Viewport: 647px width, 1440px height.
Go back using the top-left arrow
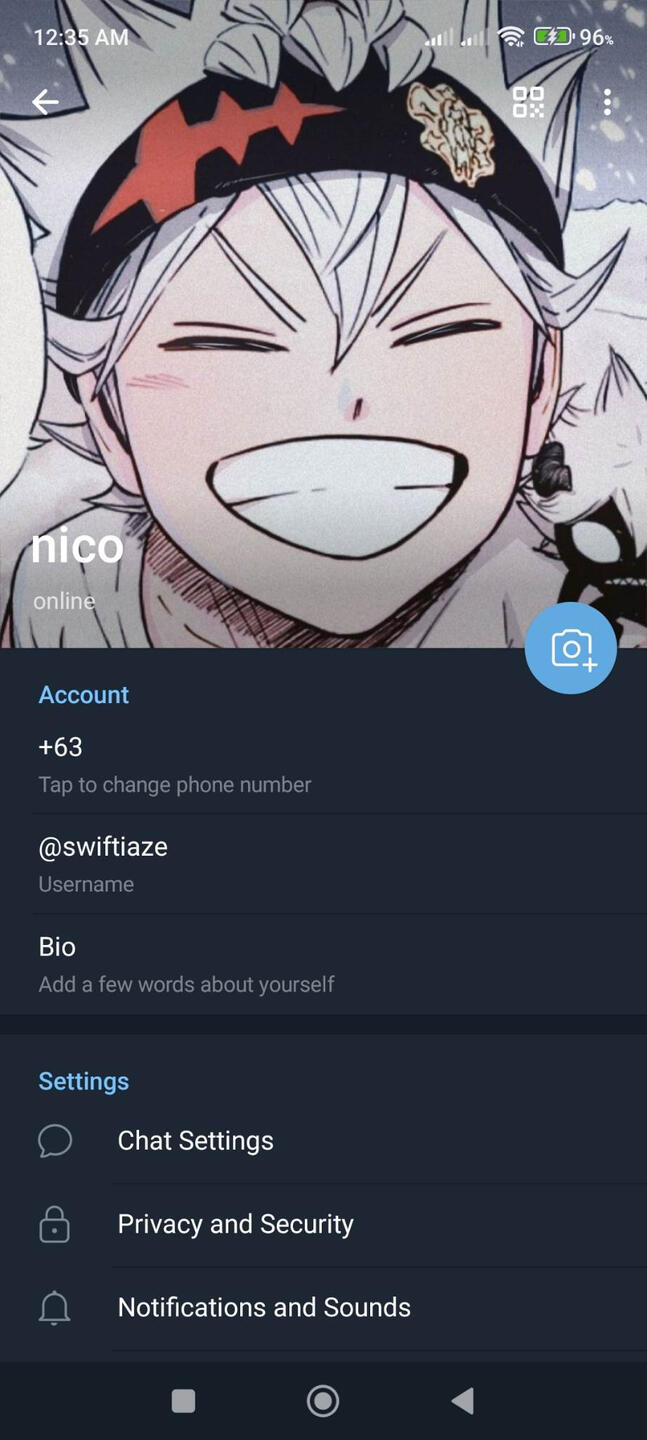45,102
